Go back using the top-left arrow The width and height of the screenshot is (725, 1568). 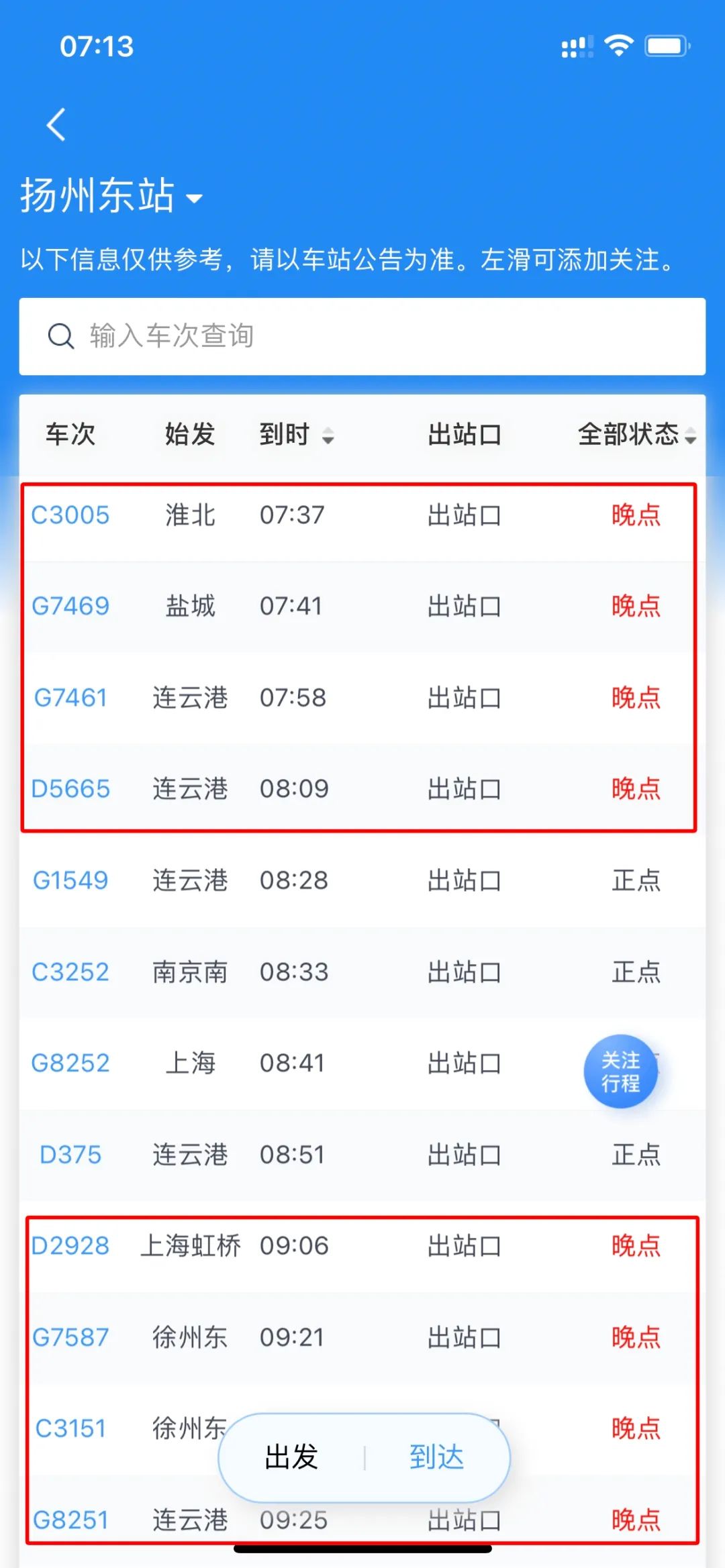coord(56,125)
